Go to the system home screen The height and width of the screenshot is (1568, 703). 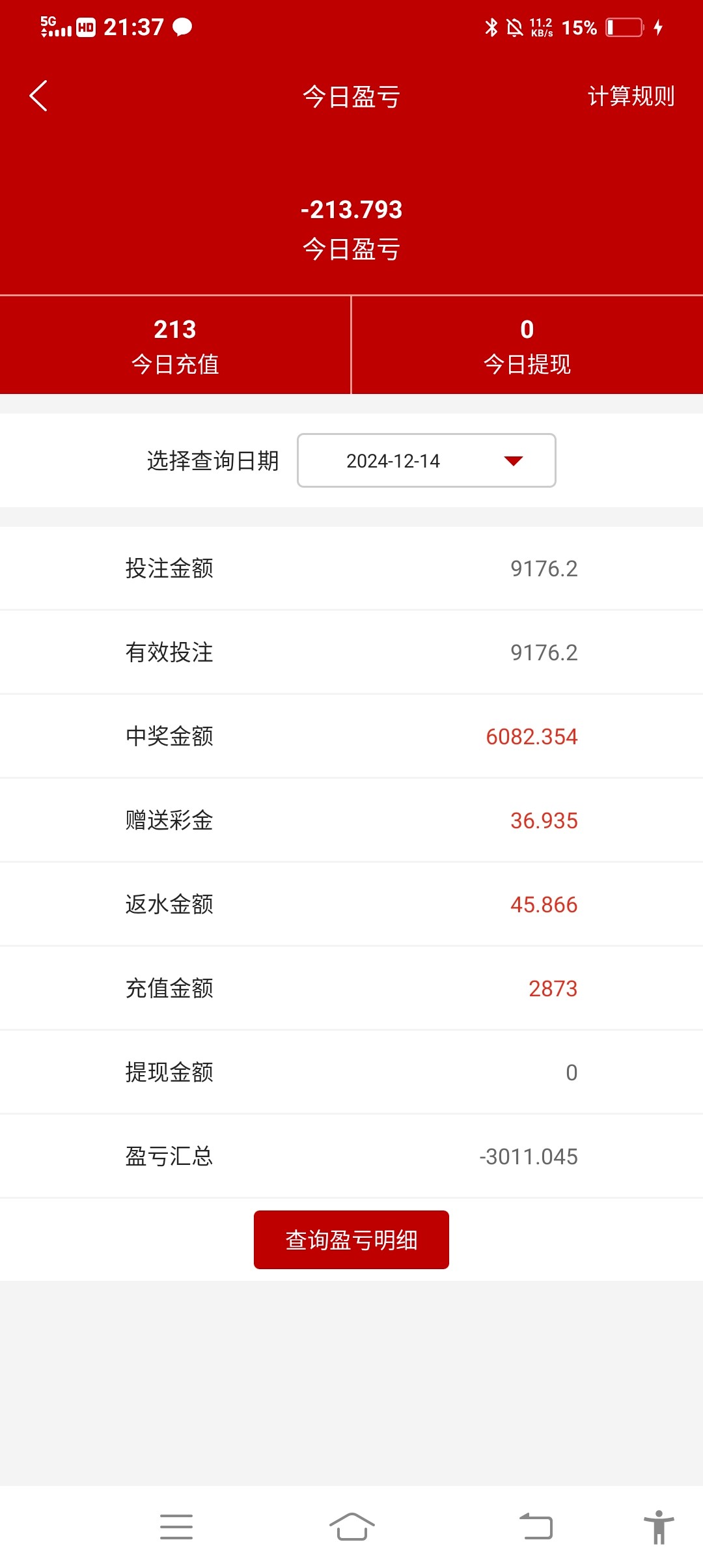(352, 1526)
